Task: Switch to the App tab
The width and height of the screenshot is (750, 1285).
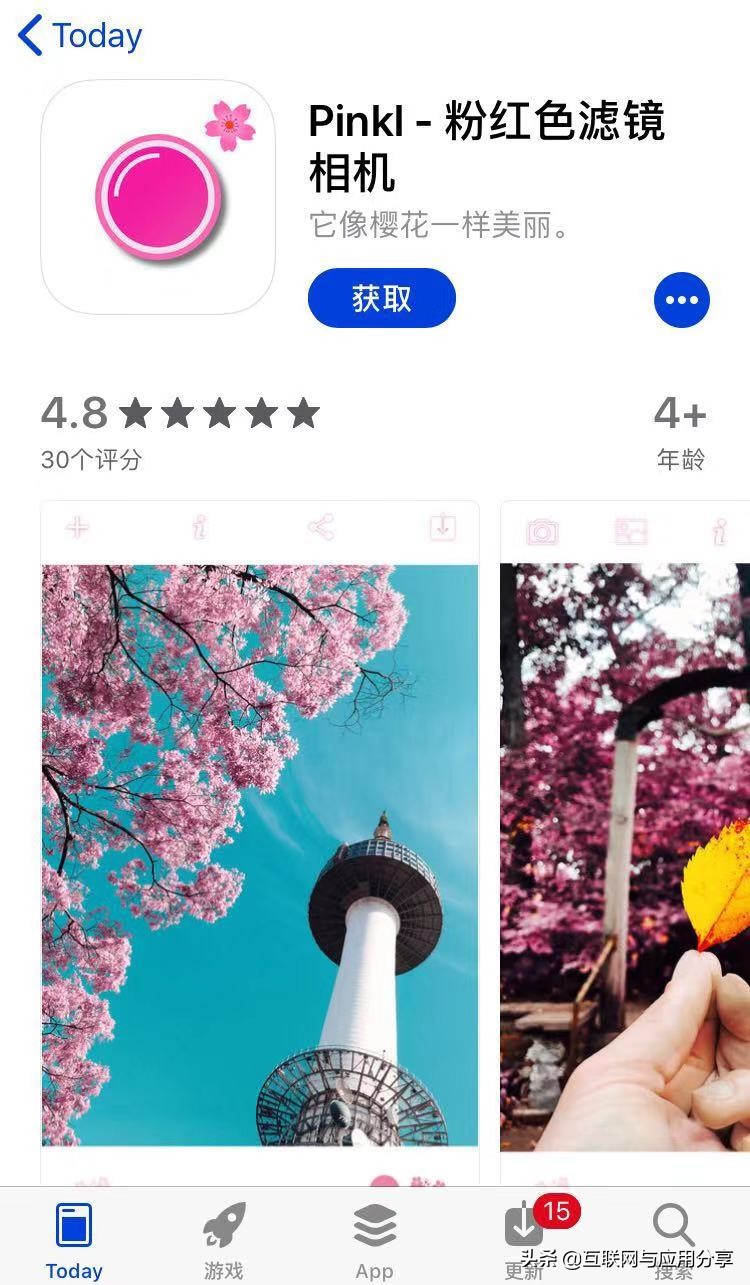Action: pos(374,1238)
